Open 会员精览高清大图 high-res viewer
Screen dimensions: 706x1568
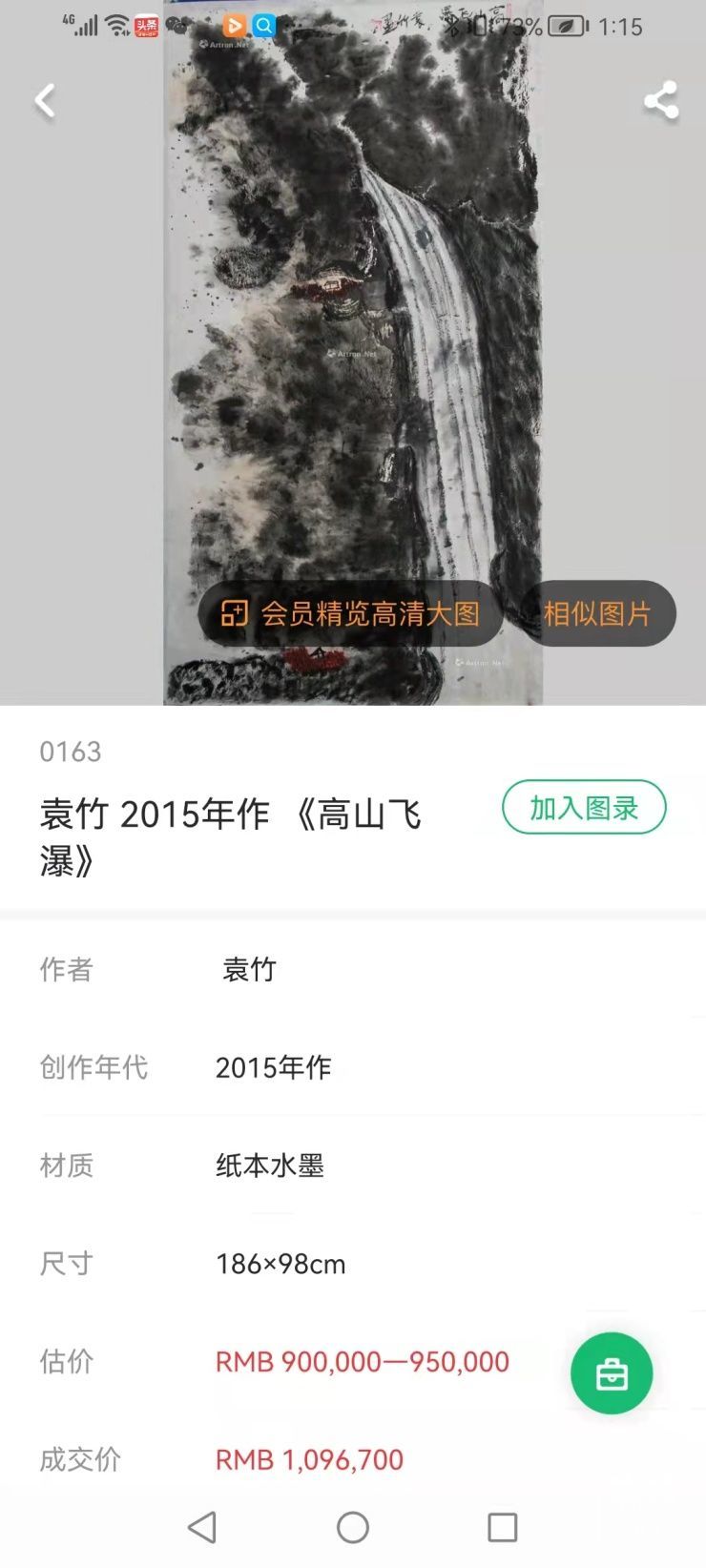click(x=350, y=613)
